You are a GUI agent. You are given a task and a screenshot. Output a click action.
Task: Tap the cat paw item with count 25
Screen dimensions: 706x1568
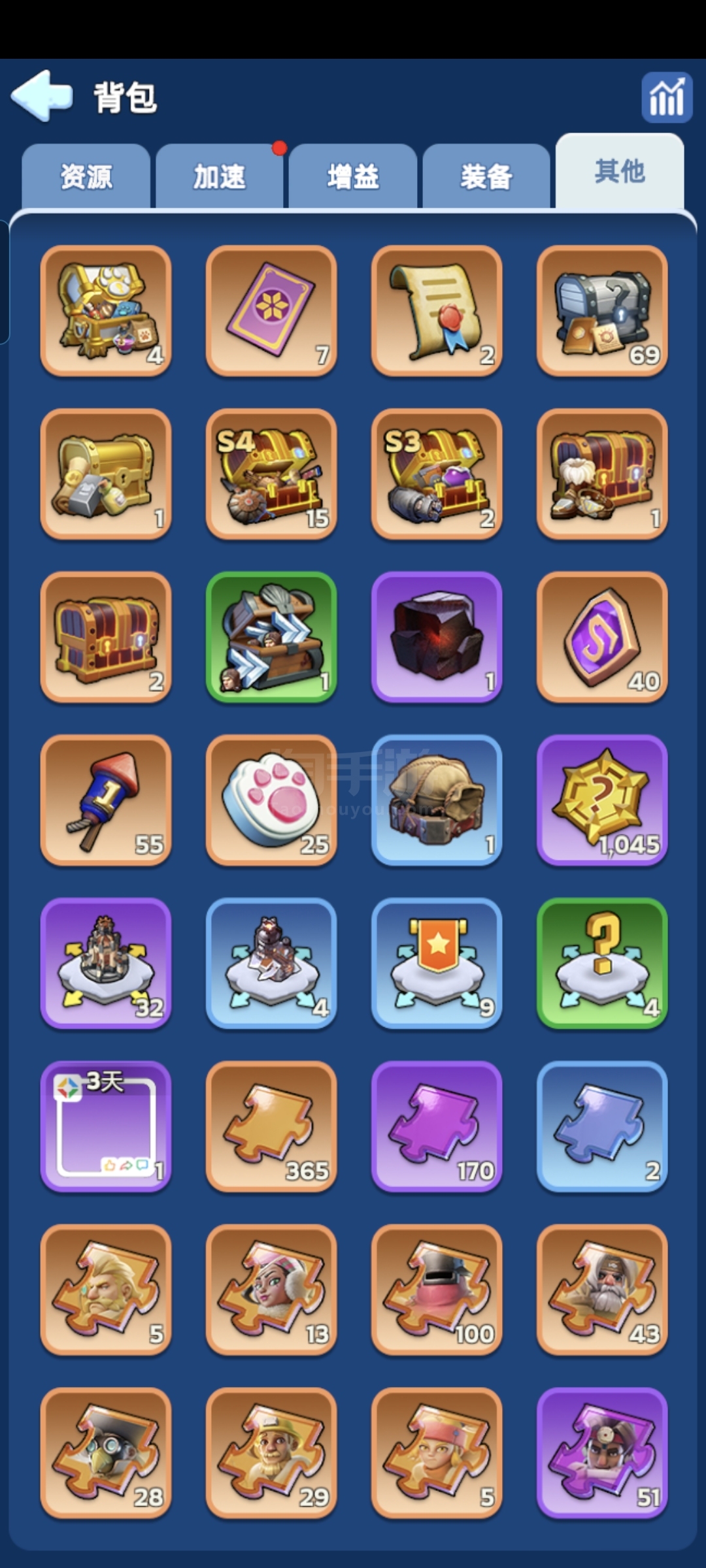pos(271,800)
